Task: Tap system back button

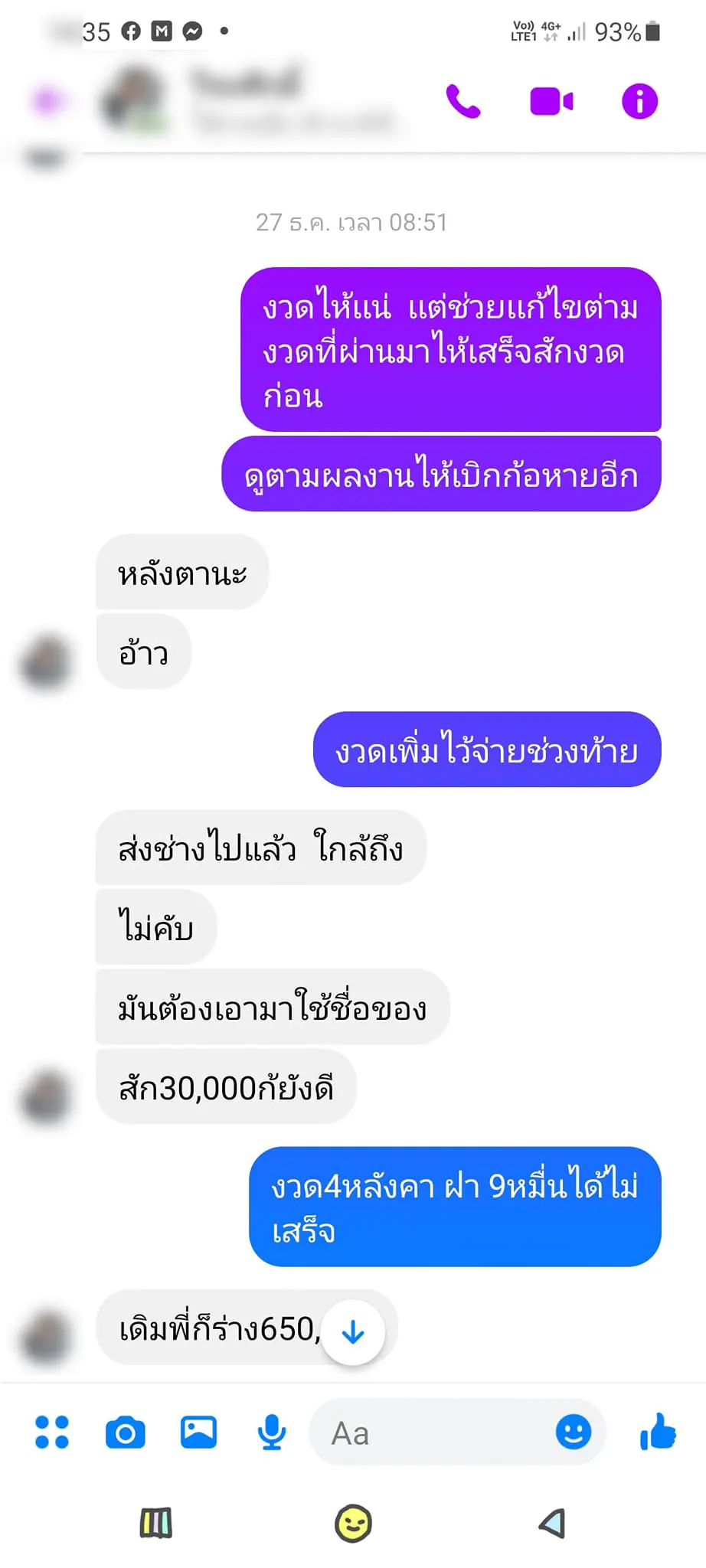Action: 551,1524
